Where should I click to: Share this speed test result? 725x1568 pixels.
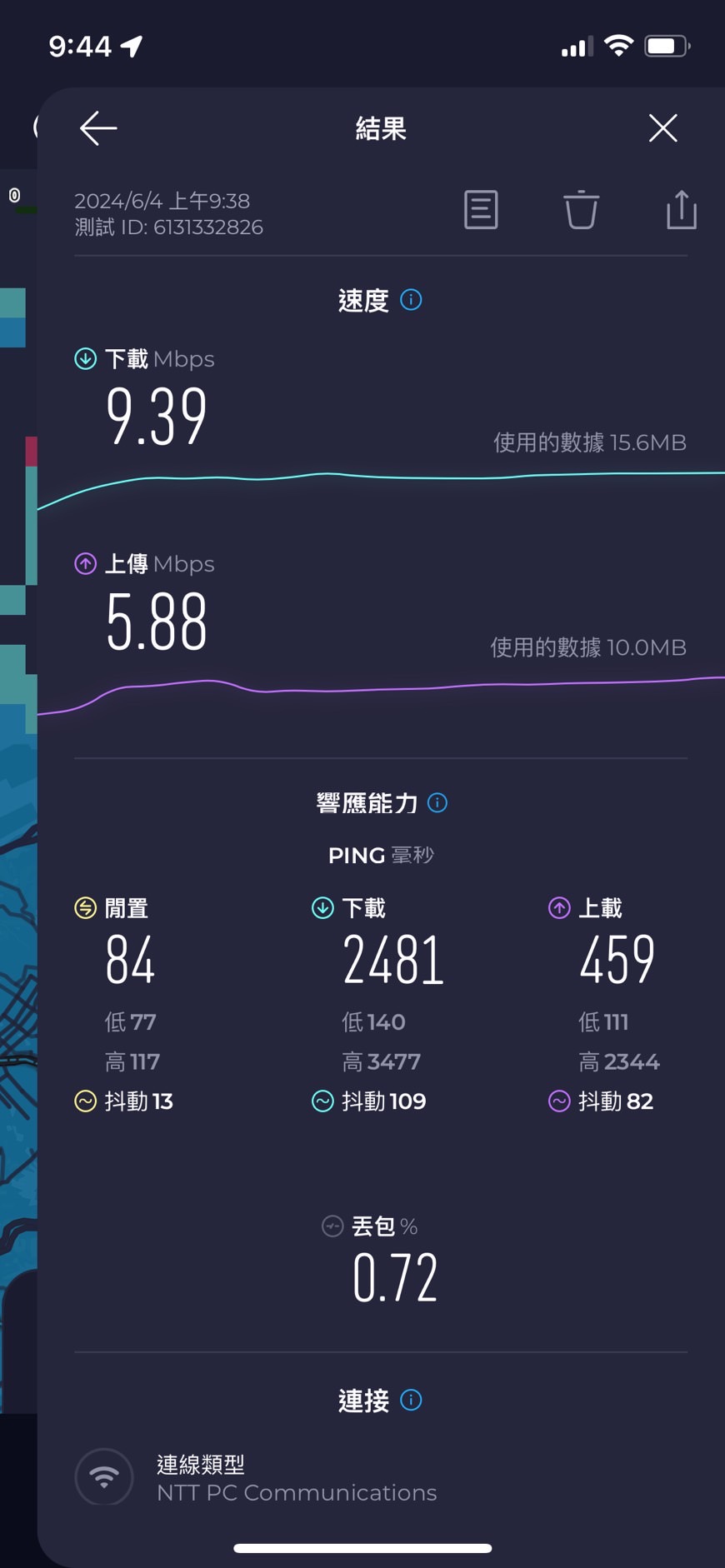pyautogui.click(x=681, y=210)
